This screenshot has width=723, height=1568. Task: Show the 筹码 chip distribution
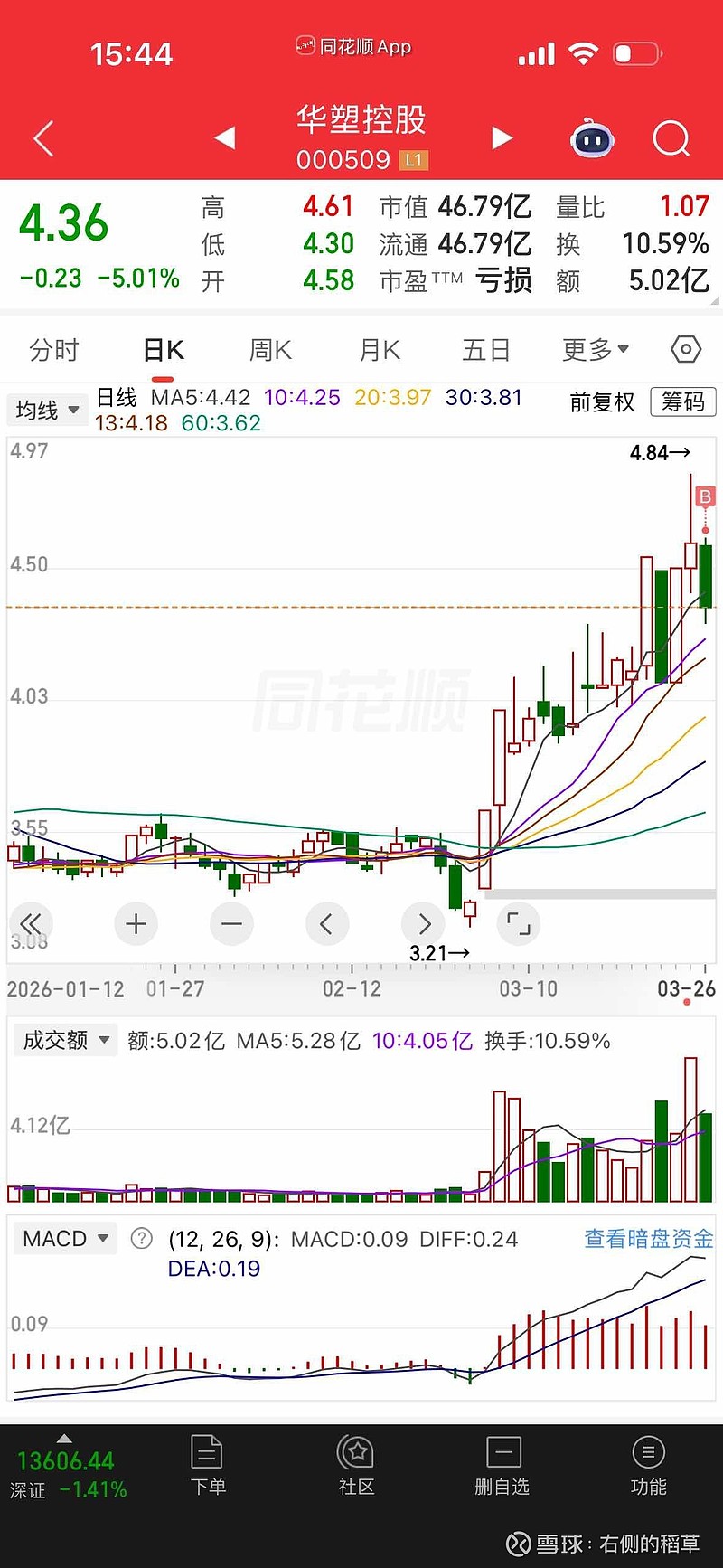click(x=683, y=401)
